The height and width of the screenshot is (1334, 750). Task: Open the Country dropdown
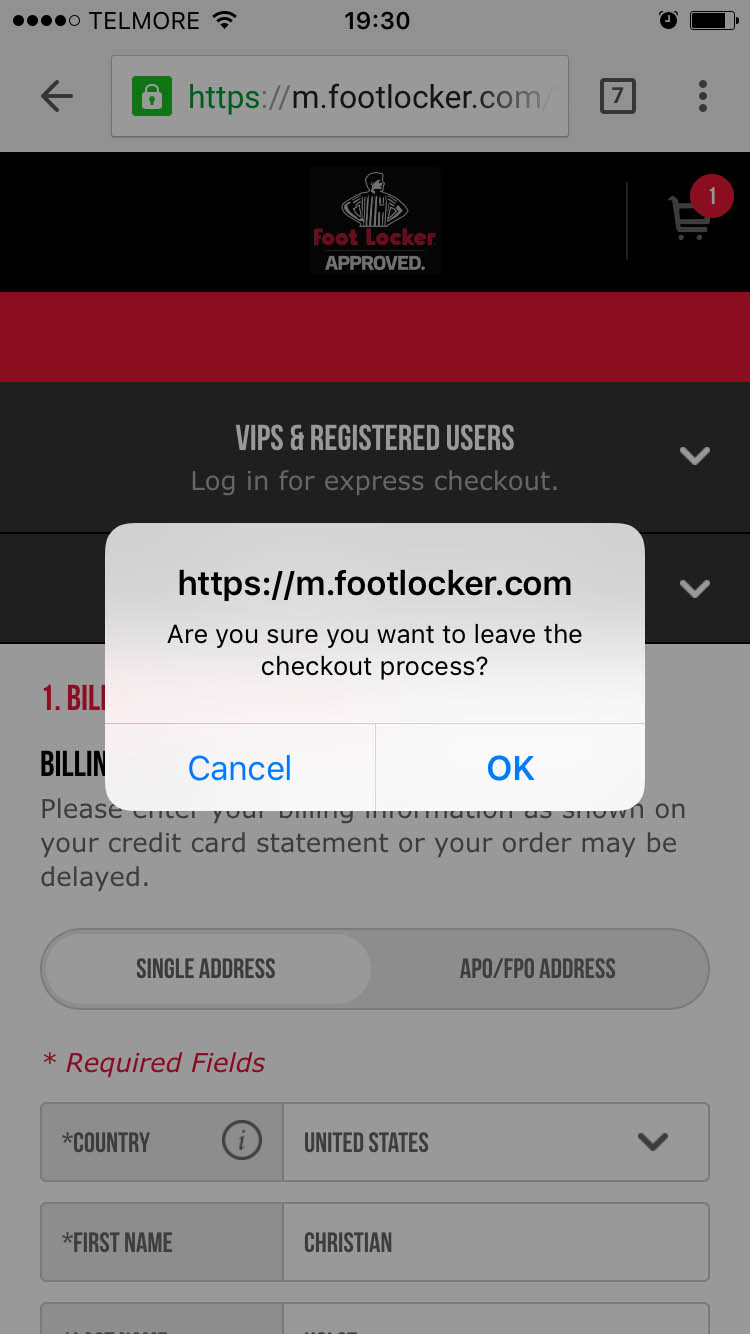pyautogui.click(x=496, y=1142)
